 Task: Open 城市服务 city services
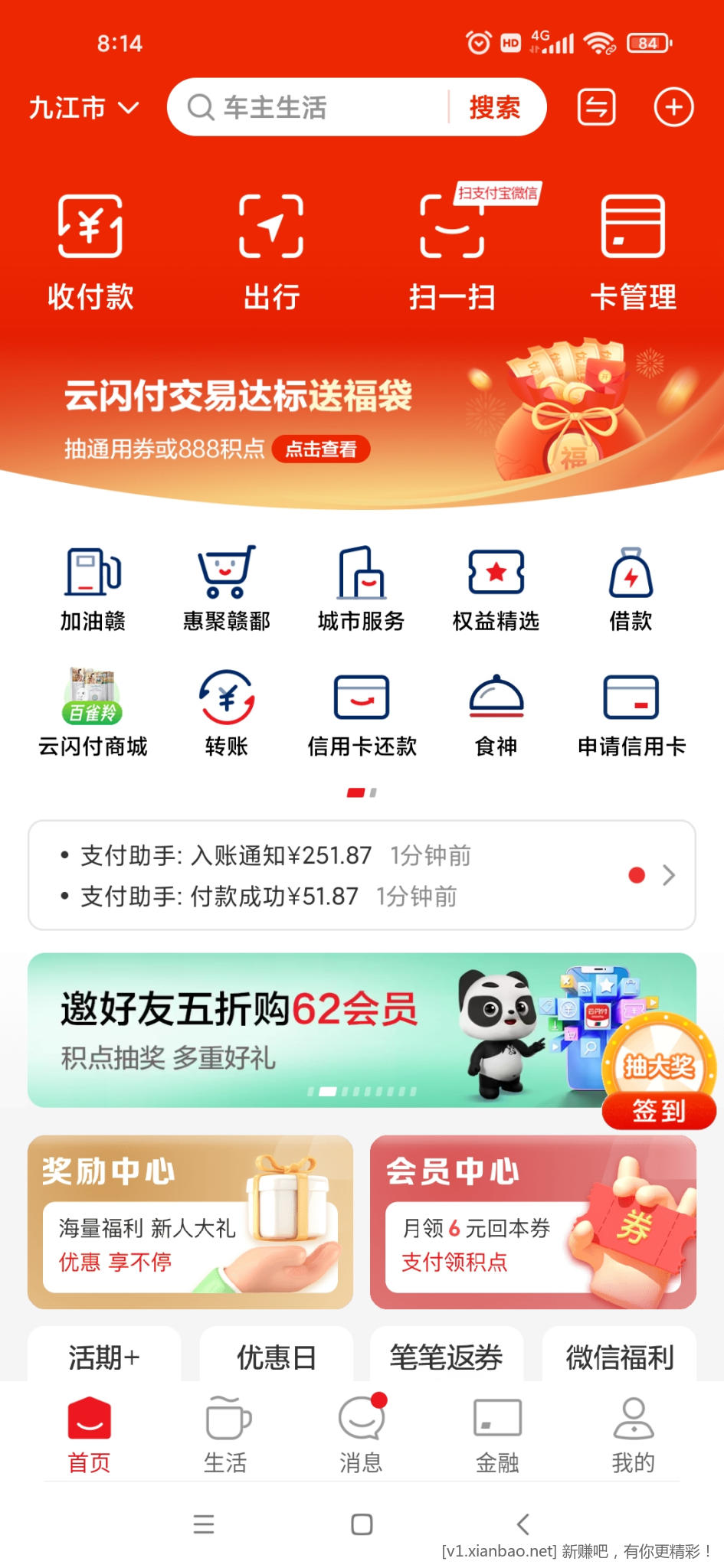(362, 589)
